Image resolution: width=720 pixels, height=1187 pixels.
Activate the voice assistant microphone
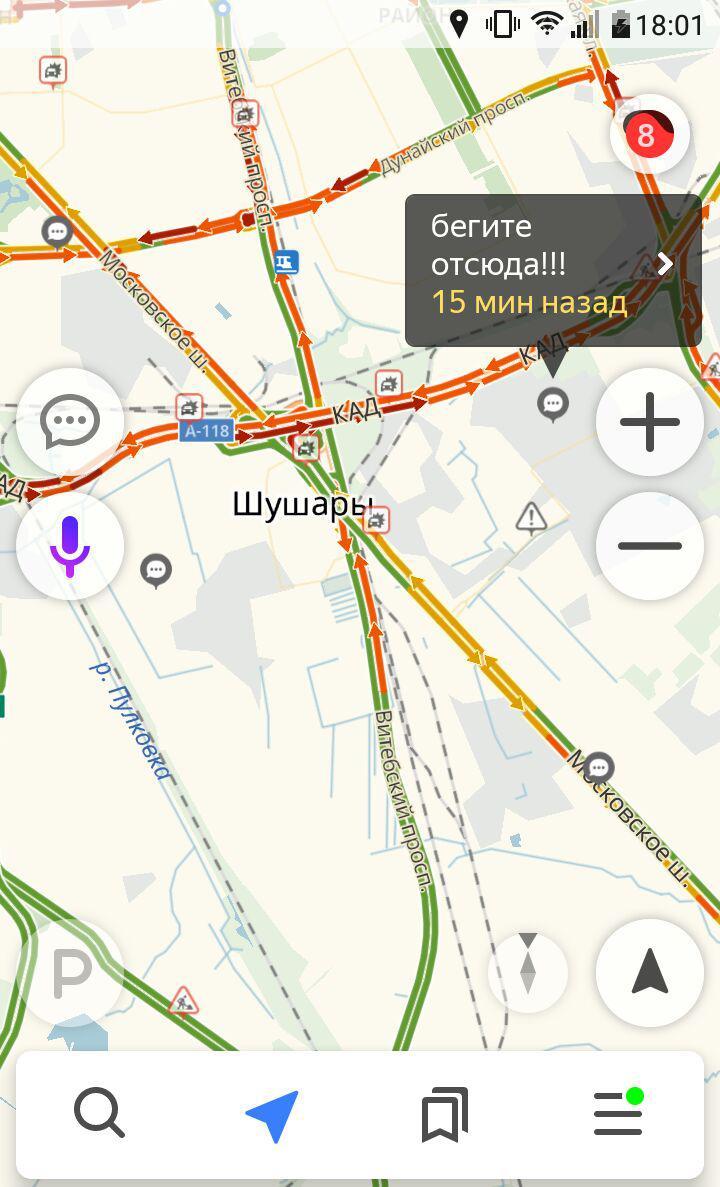tap(70, 546)
